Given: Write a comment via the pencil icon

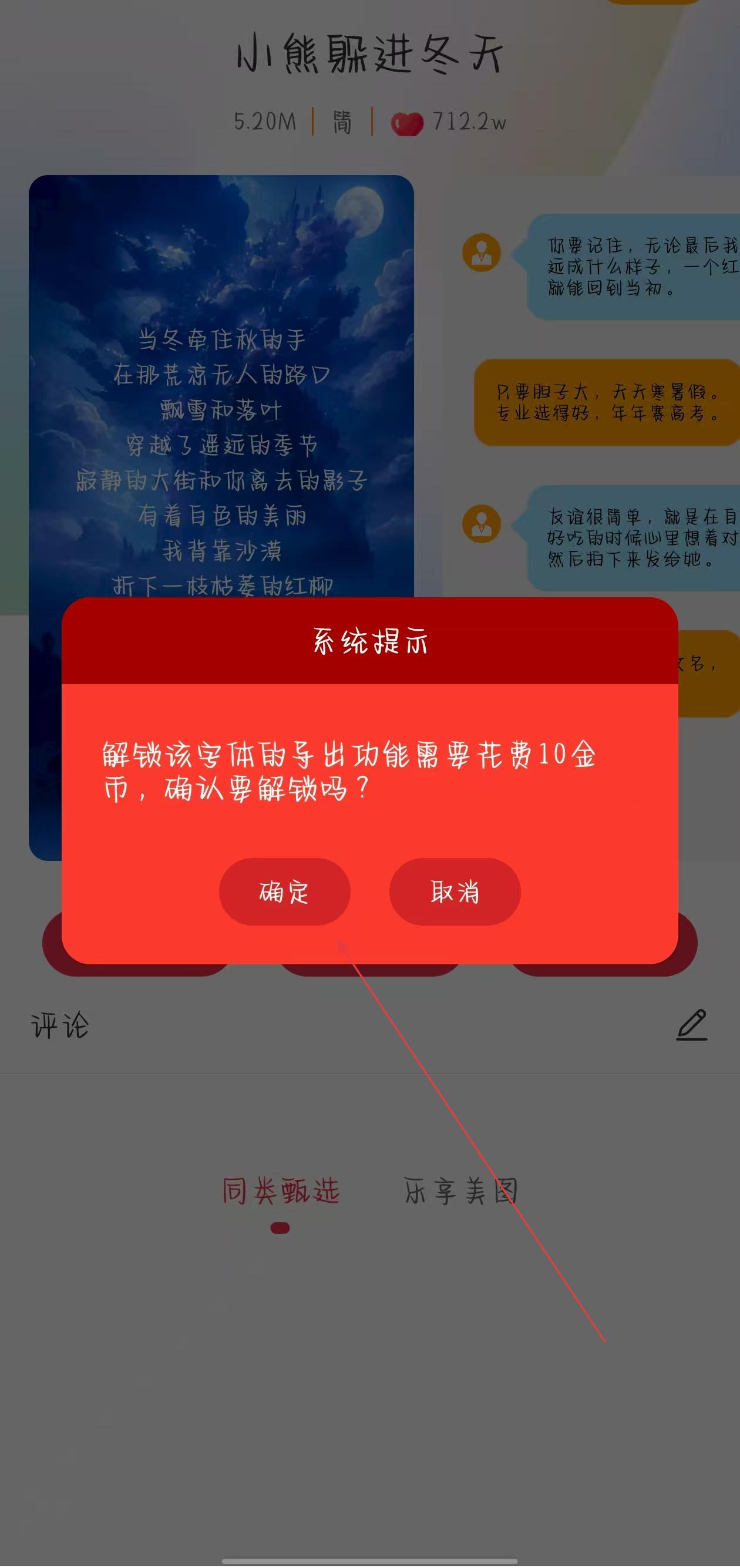Looking at the screenshot, I should pyautogui.click(x=692, y=1025).
